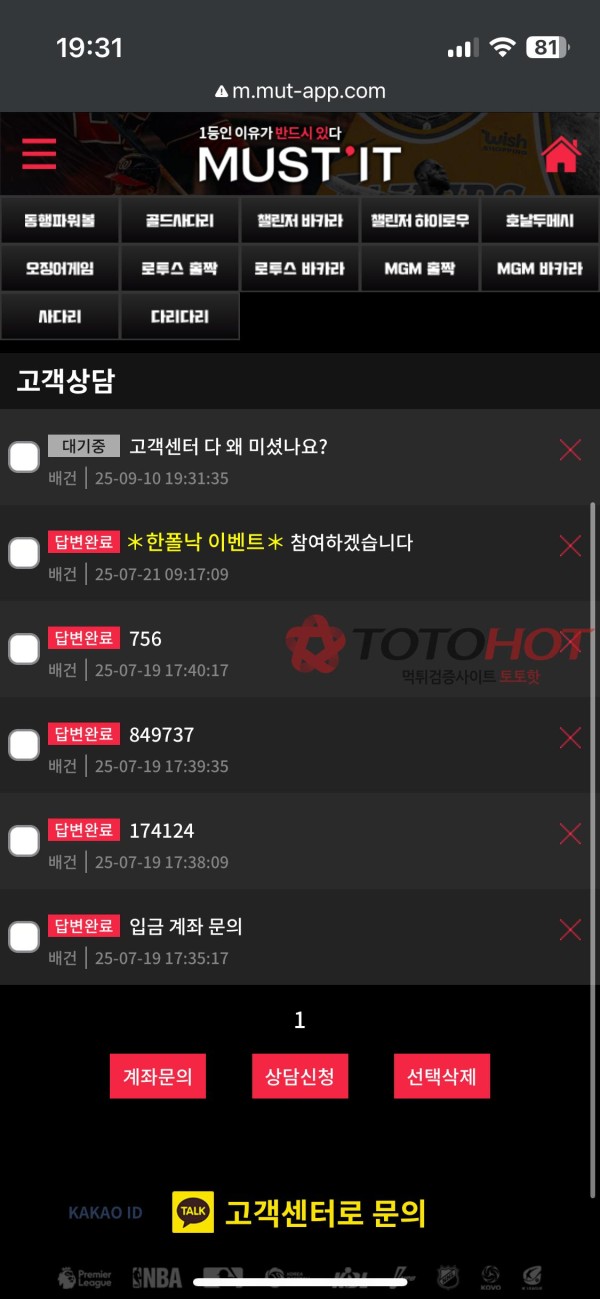Open 챌린저 바카라
This screenshot has height=1299, width=600.
(x=300, y=220)
